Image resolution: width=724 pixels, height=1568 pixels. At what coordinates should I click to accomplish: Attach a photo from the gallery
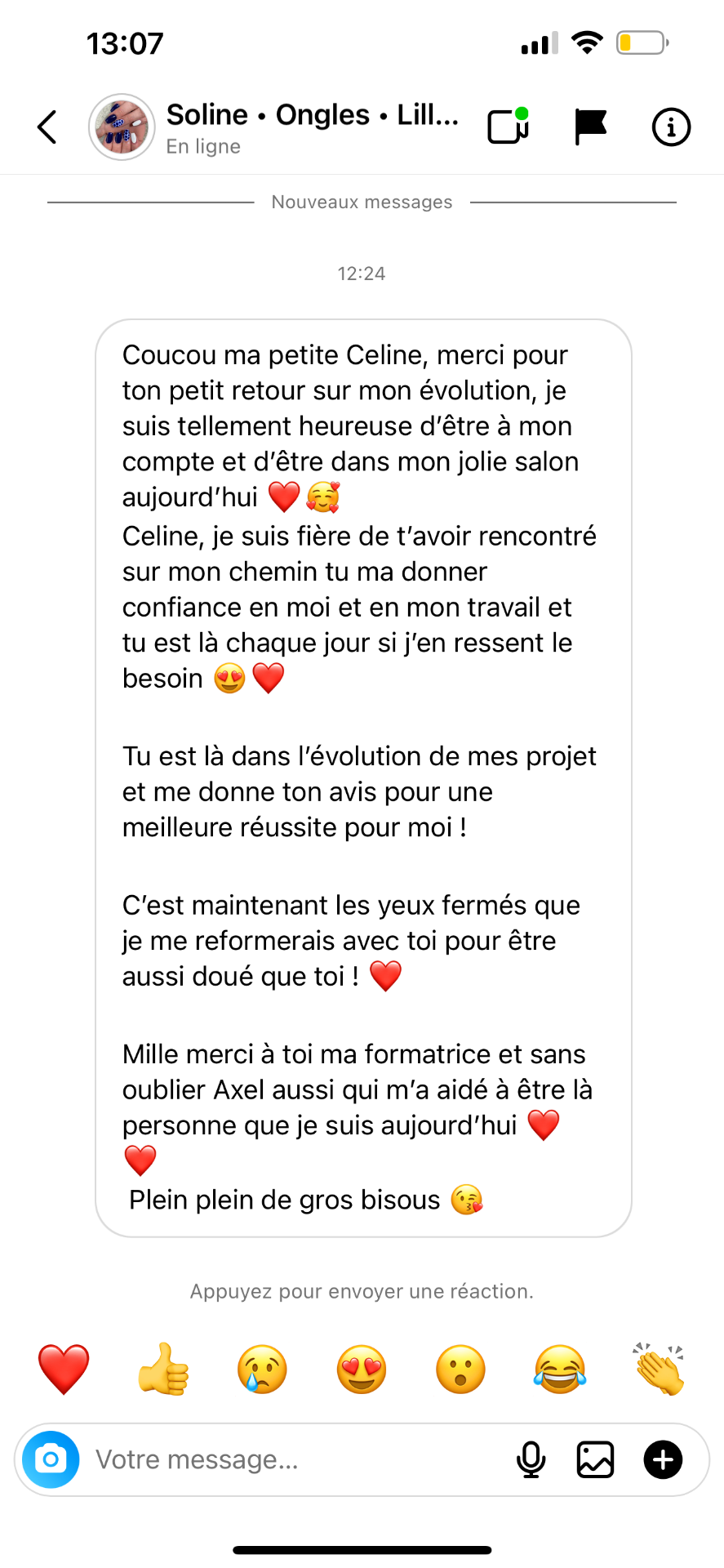(x=596, y=1459)
